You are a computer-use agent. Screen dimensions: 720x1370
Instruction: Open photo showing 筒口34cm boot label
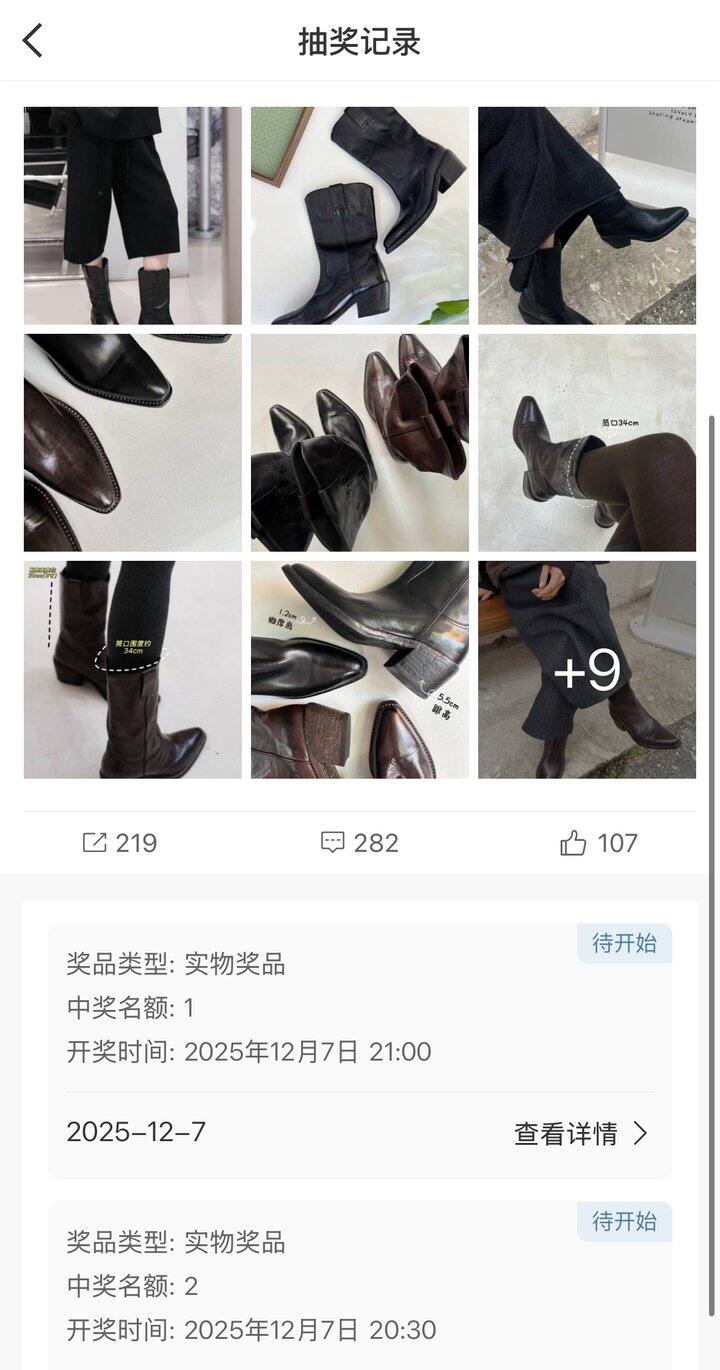(x=587, y=442)
